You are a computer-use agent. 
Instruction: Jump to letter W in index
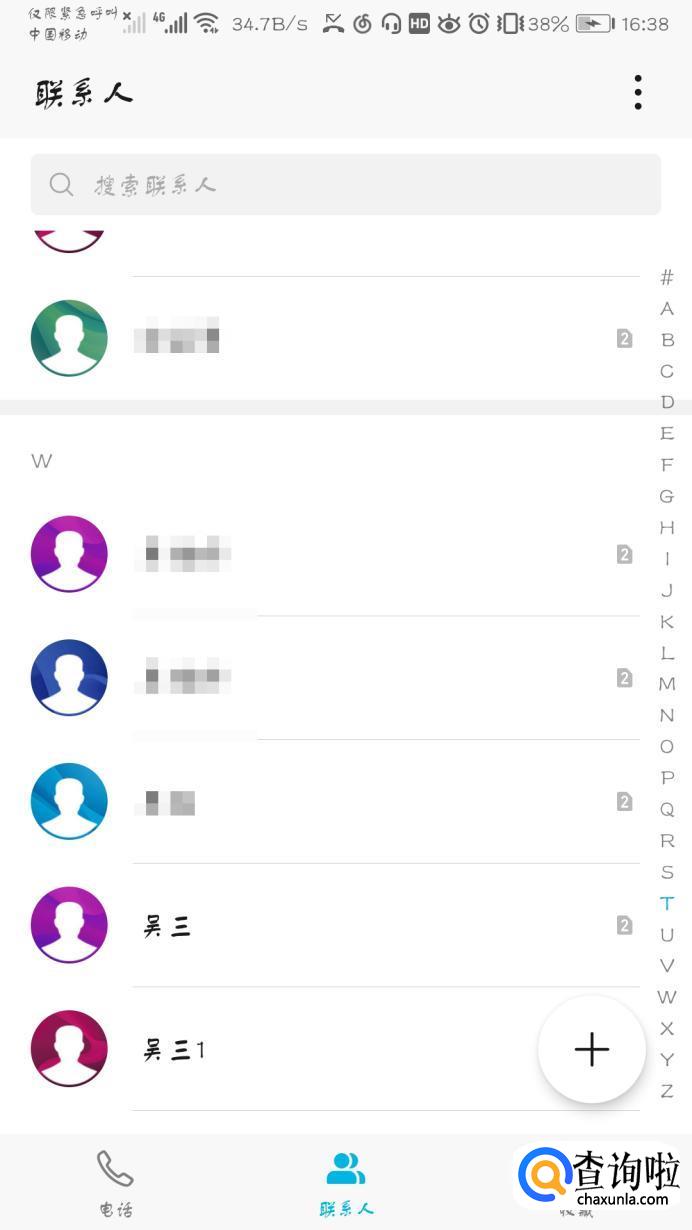click(667, 997)
